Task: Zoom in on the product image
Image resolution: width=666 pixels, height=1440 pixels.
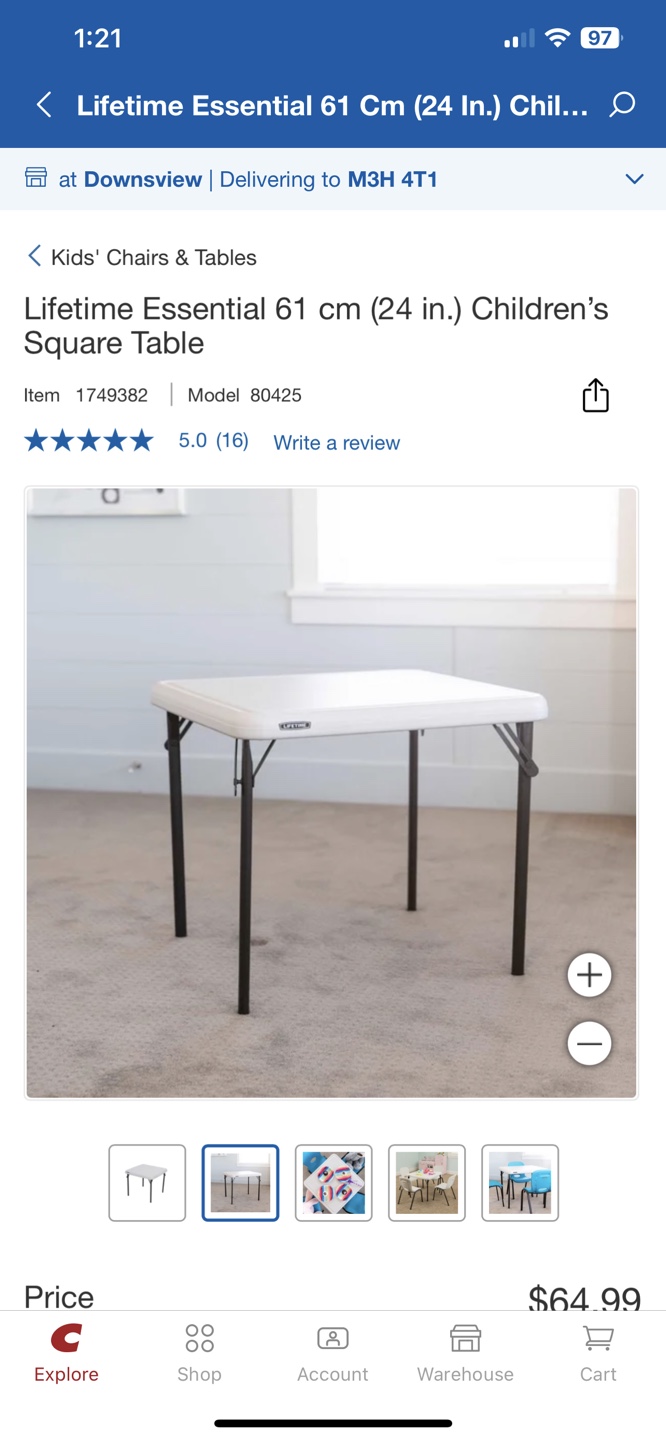Action: click(589, 975)
